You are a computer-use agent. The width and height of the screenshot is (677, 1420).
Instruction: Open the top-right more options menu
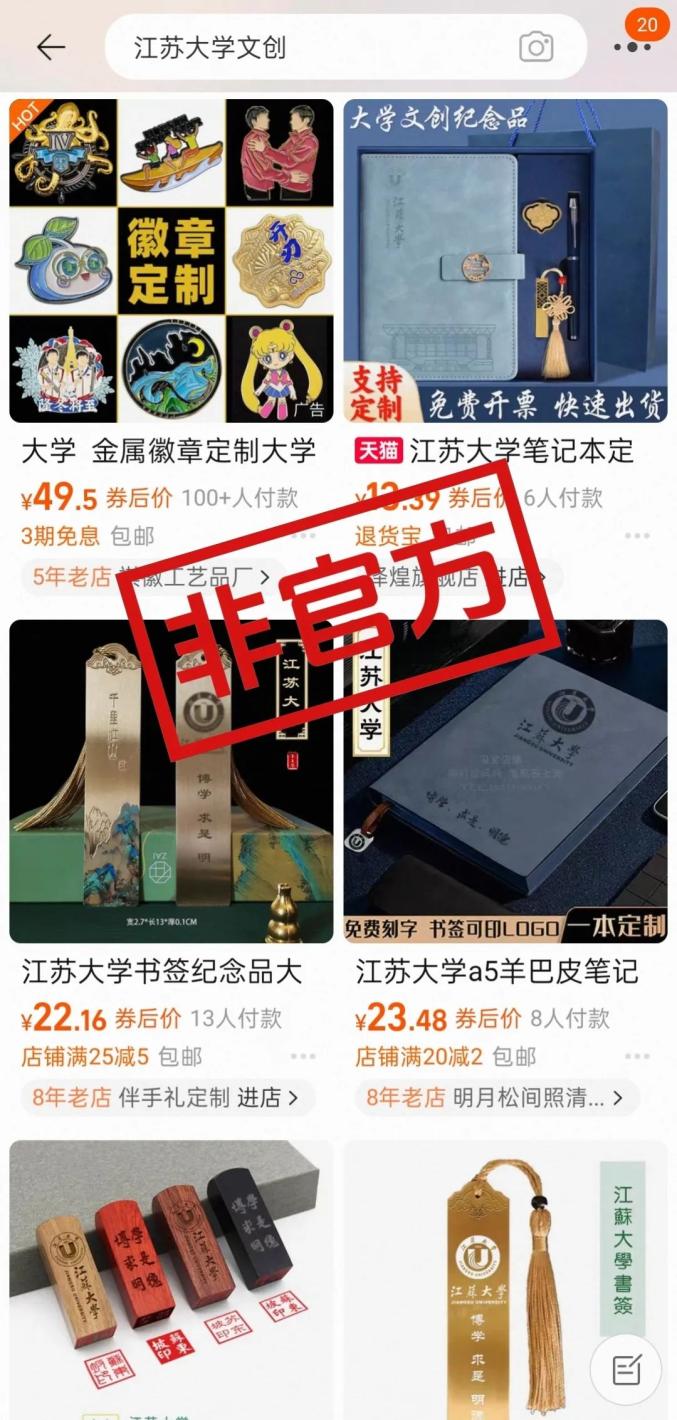(632, 46)
